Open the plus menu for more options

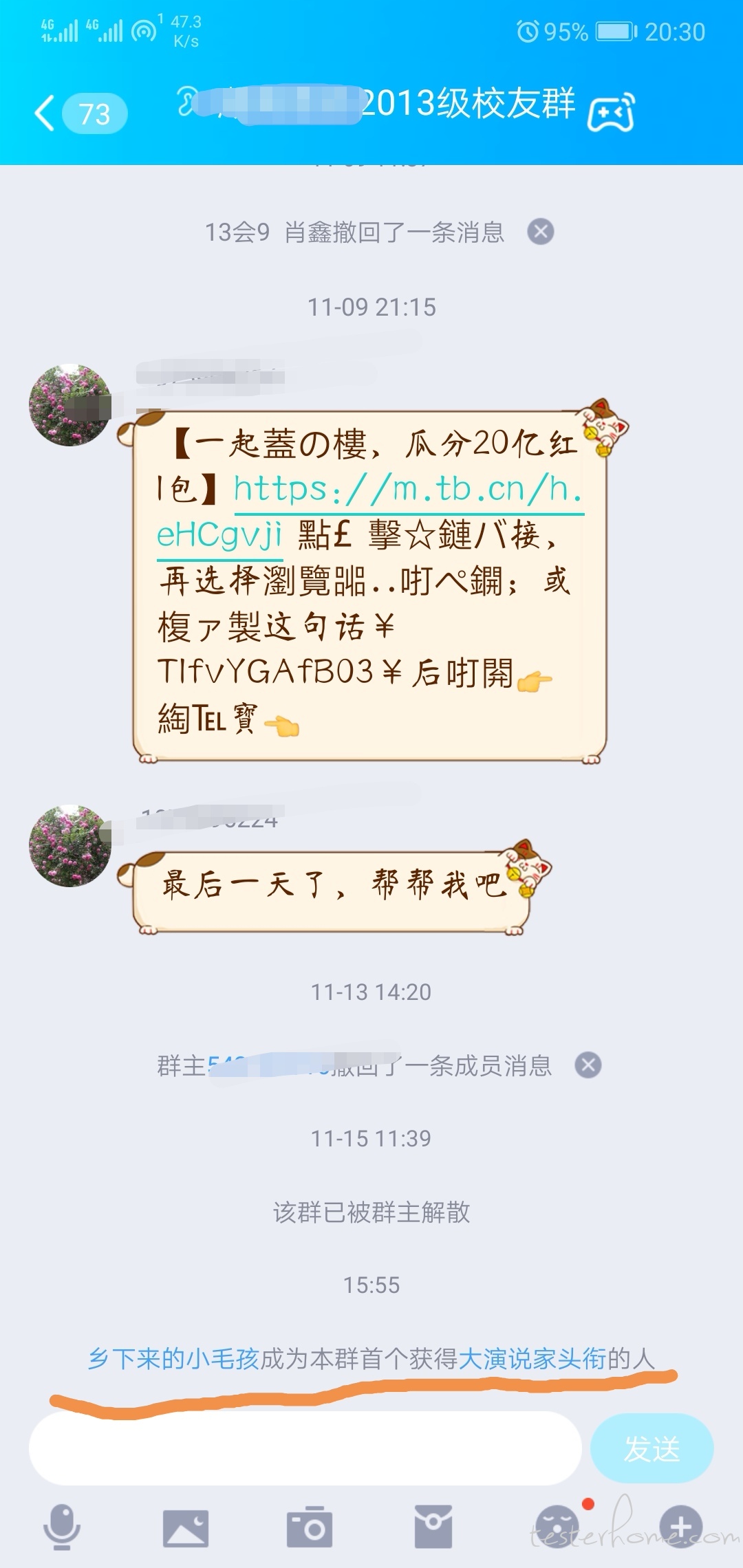click(x=681, y=1527)
